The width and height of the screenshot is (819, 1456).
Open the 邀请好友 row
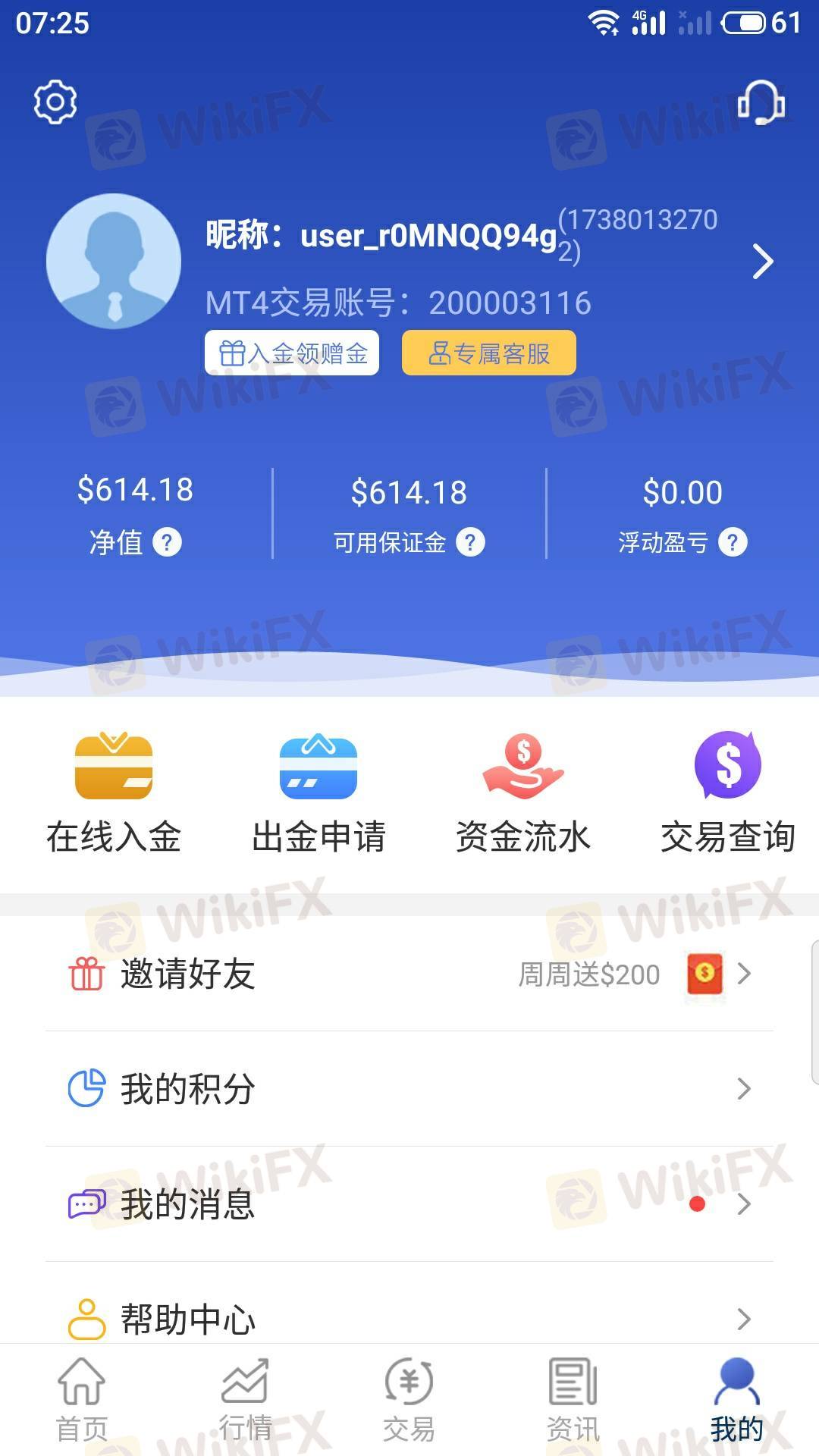coord(409,974)
